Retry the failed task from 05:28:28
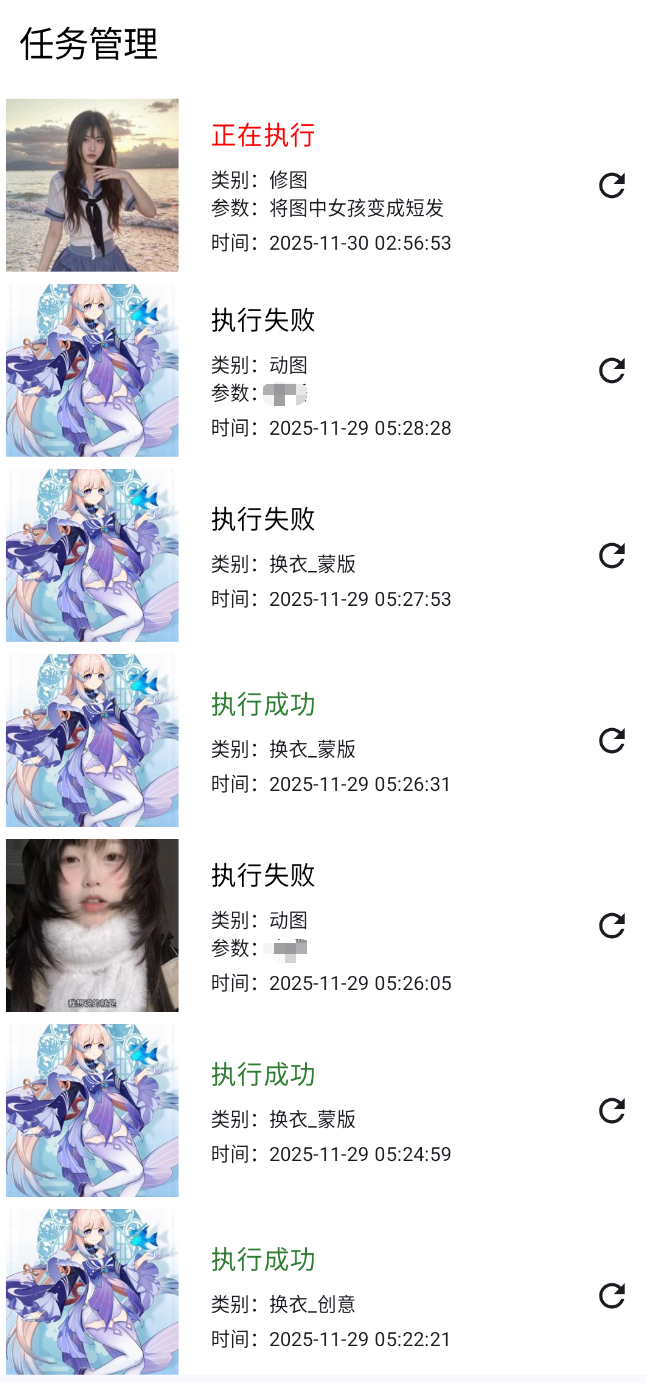 [x=611, y=371]
